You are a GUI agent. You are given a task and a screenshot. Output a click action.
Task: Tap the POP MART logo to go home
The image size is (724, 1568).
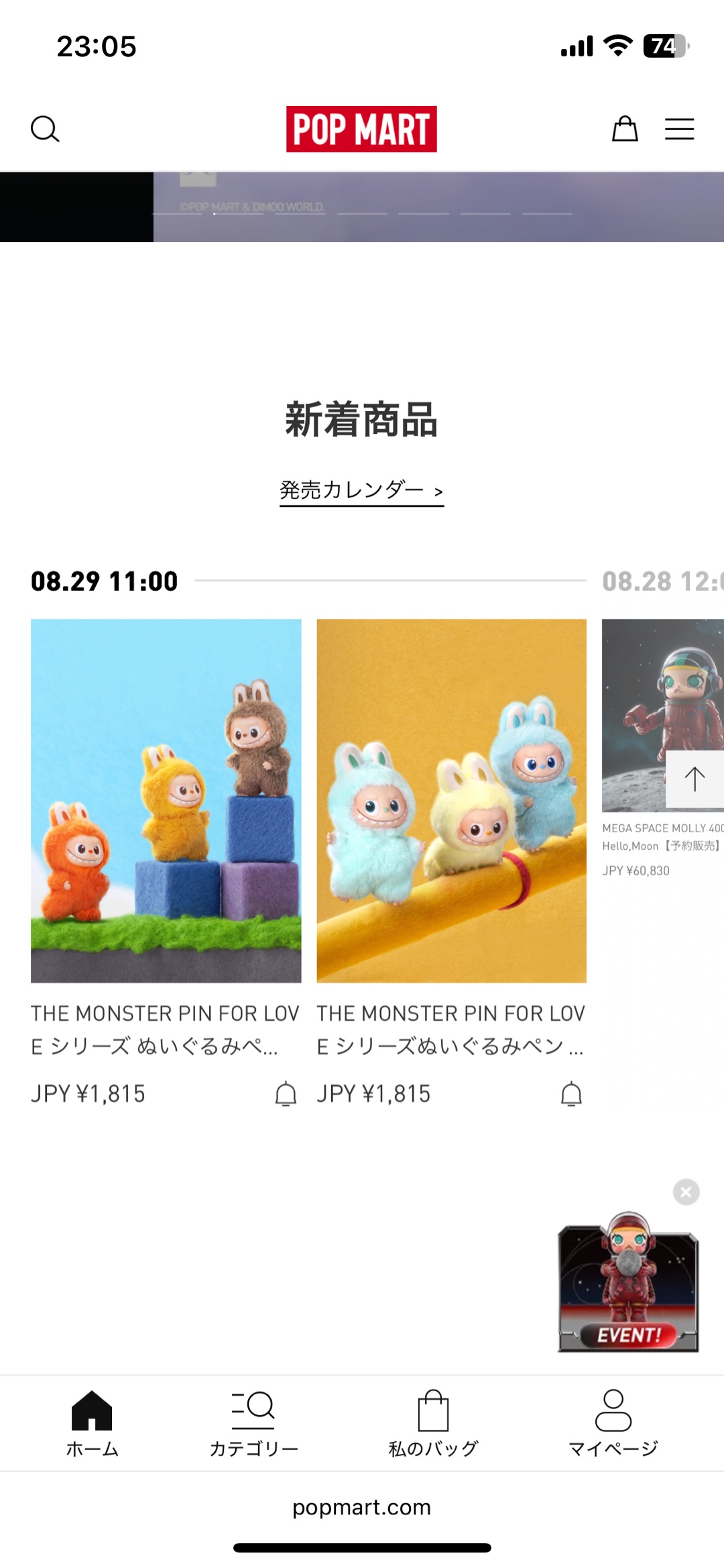coord(361,129)
